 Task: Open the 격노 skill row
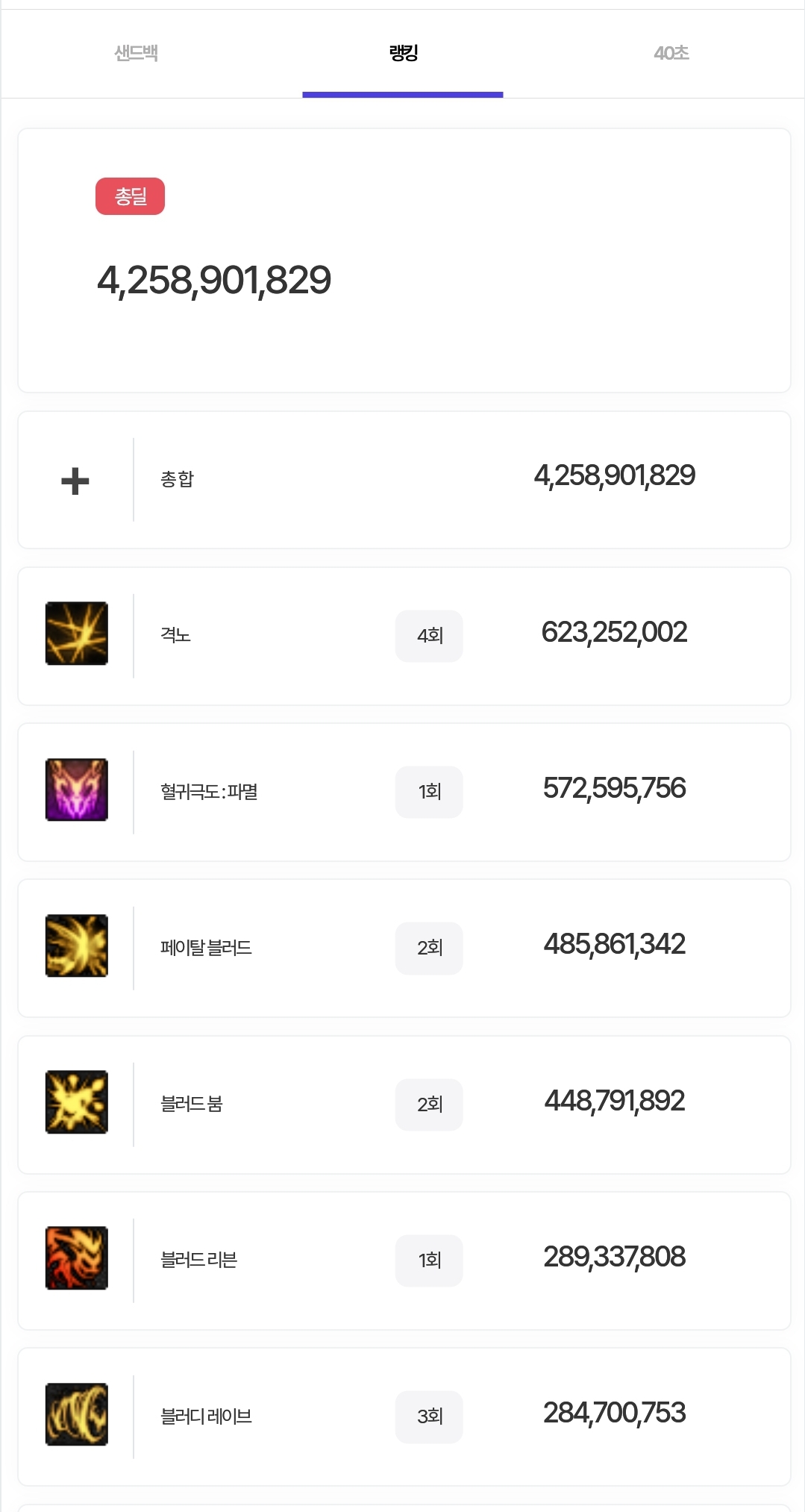tap(404, 636)
